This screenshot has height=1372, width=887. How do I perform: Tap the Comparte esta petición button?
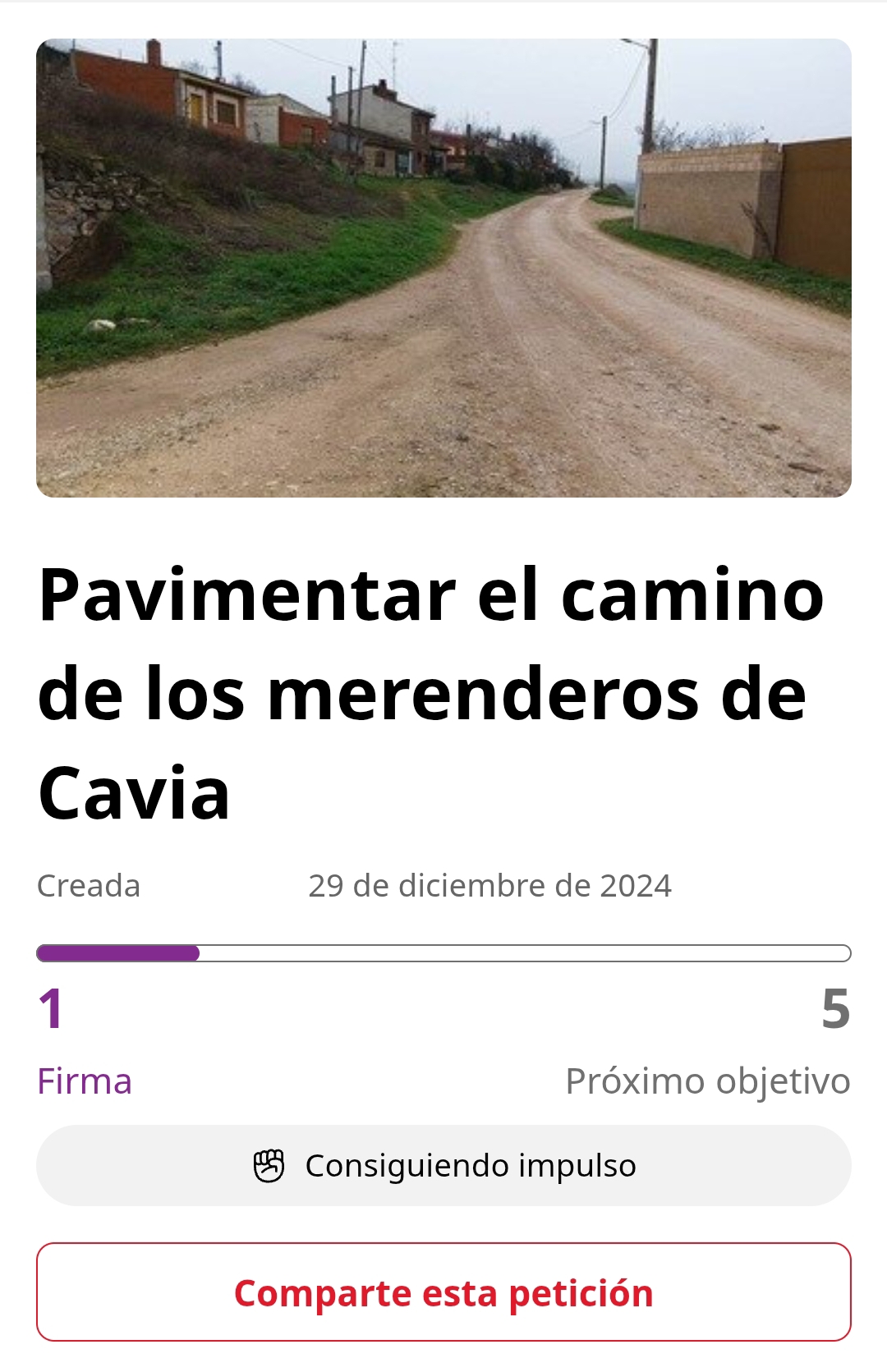coord(443,1292)
